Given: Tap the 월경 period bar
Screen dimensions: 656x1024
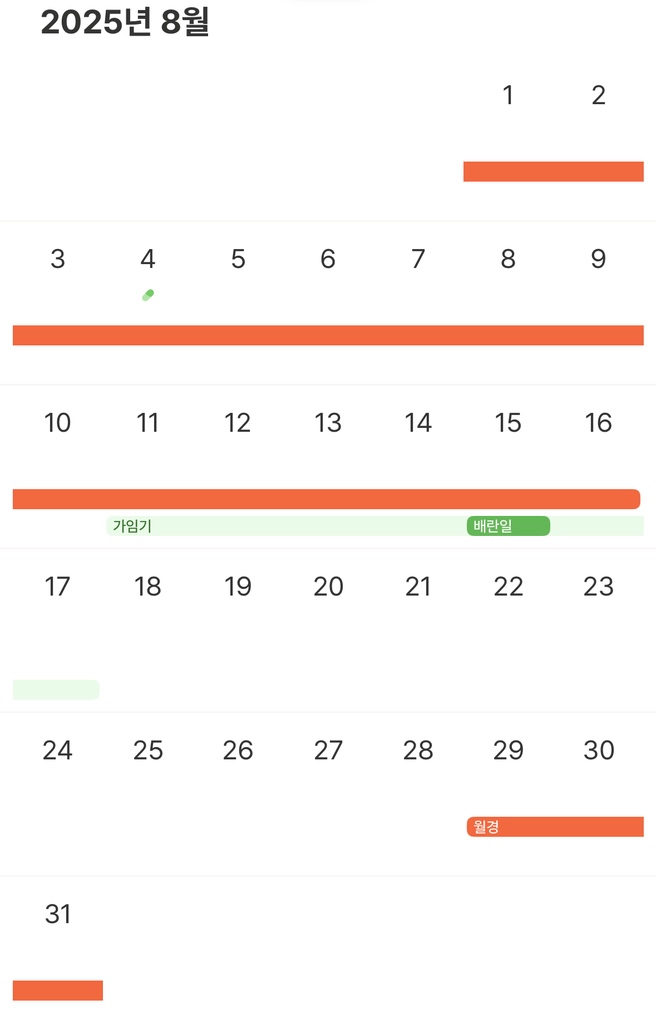Looking at the screenshot, I should 554,827.
